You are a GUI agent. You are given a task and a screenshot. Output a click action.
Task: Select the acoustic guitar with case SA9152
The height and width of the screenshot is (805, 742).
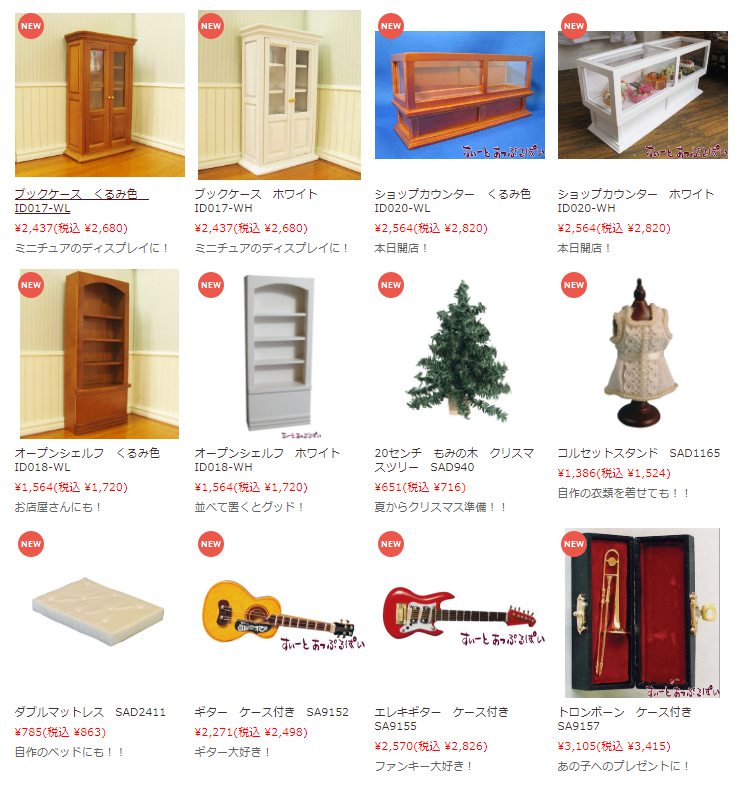(x=271, y=712)
